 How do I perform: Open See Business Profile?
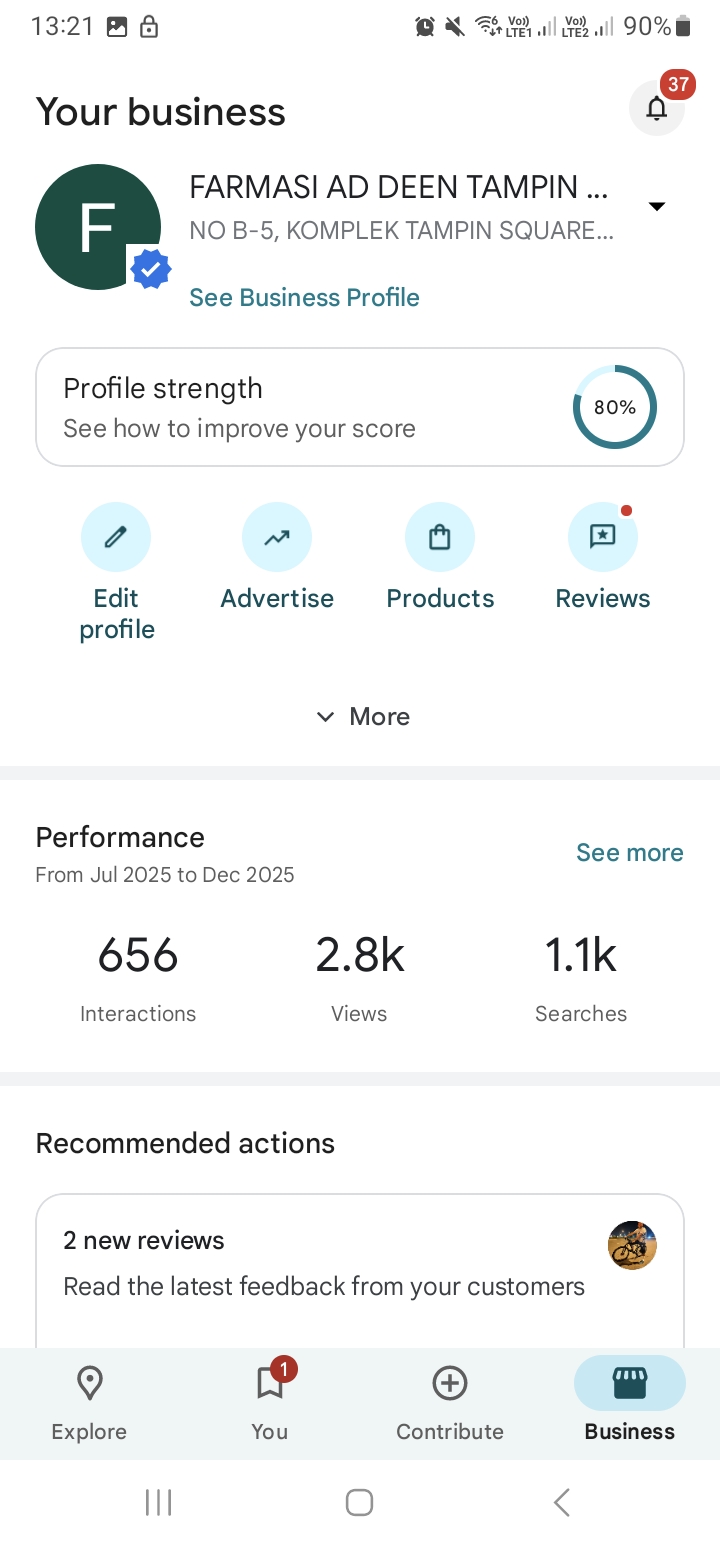pyautogui.click(x=304, y=297)
